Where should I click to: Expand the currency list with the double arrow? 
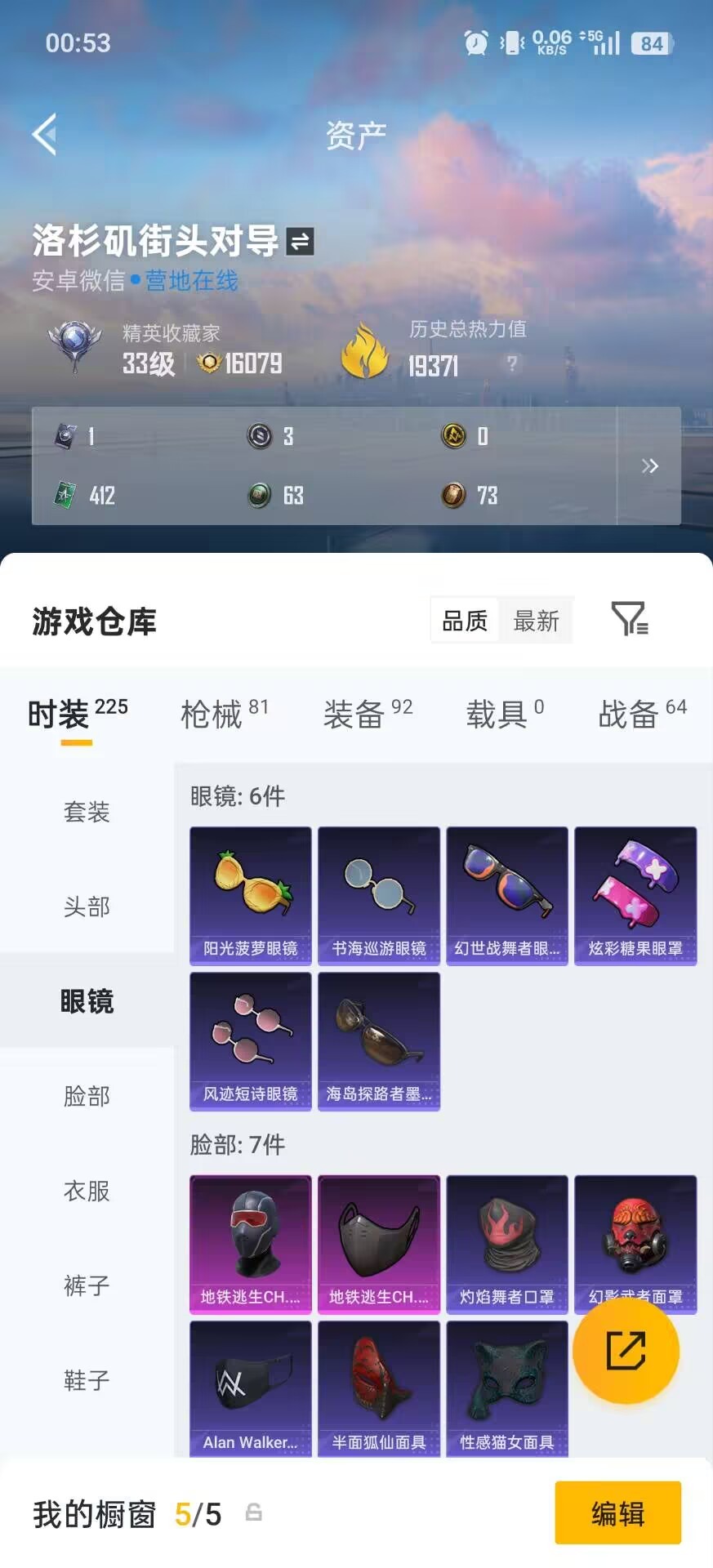(651, 465)
